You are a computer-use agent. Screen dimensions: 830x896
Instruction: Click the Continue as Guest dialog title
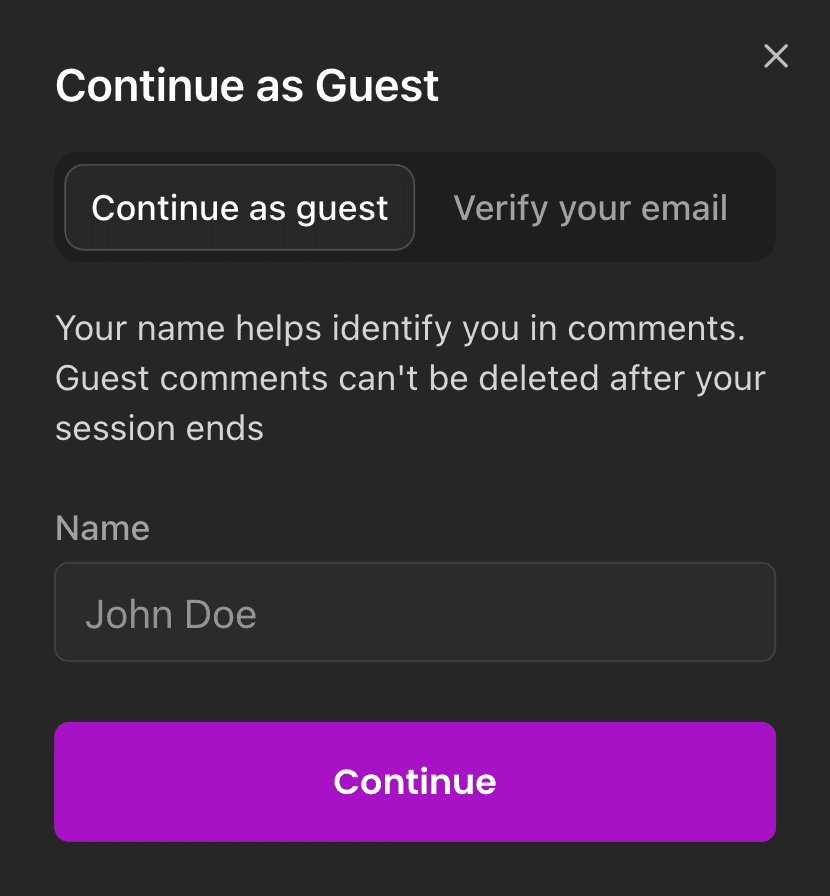246,86
